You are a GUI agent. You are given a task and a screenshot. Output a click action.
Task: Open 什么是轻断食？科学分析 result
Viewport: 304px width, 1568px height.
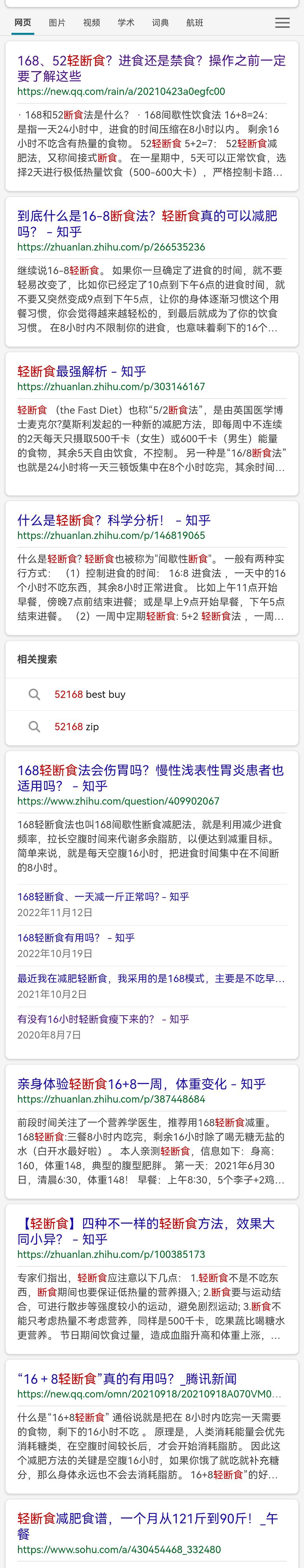pos(114,520)
